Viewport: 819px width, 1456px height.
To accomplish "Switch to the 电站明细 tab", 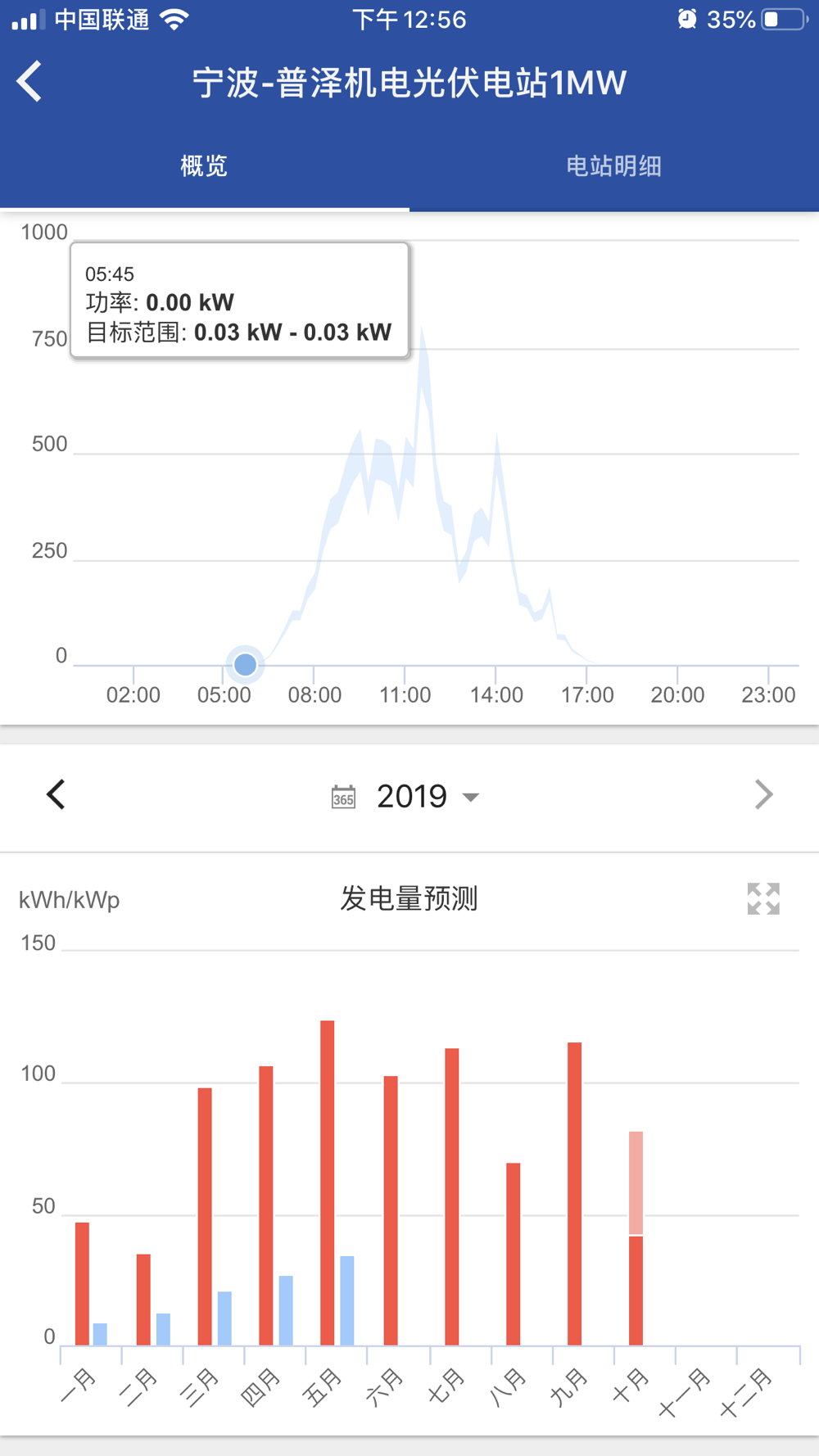I will click(x=614, y=166).
